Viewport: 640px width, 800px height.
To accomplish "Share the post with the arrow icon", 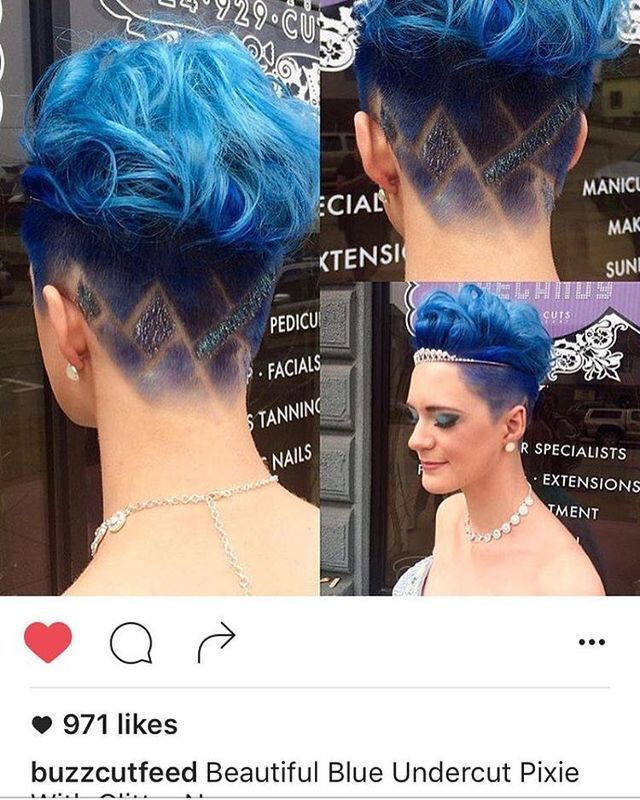I will click(215, 642).
